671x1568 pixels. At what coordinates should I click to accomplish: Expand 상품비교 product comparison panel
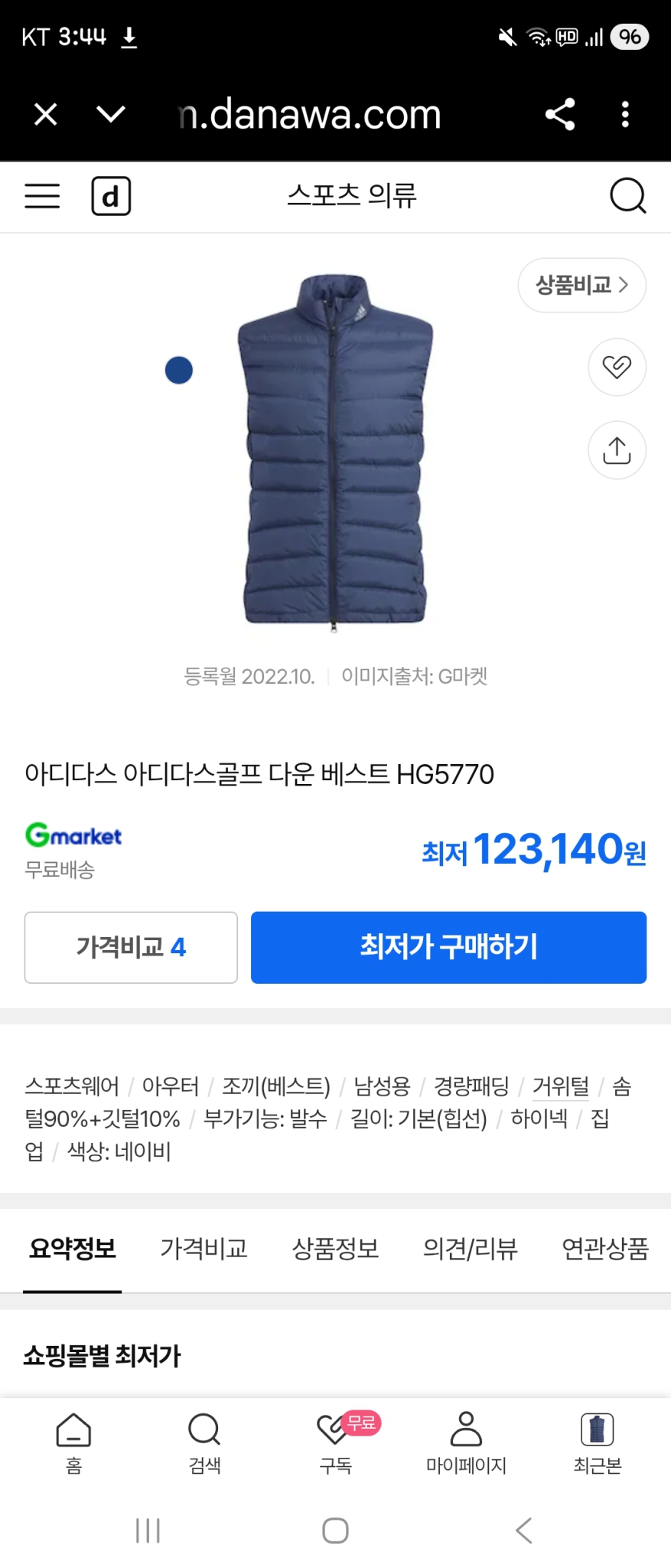click(581, 285)
